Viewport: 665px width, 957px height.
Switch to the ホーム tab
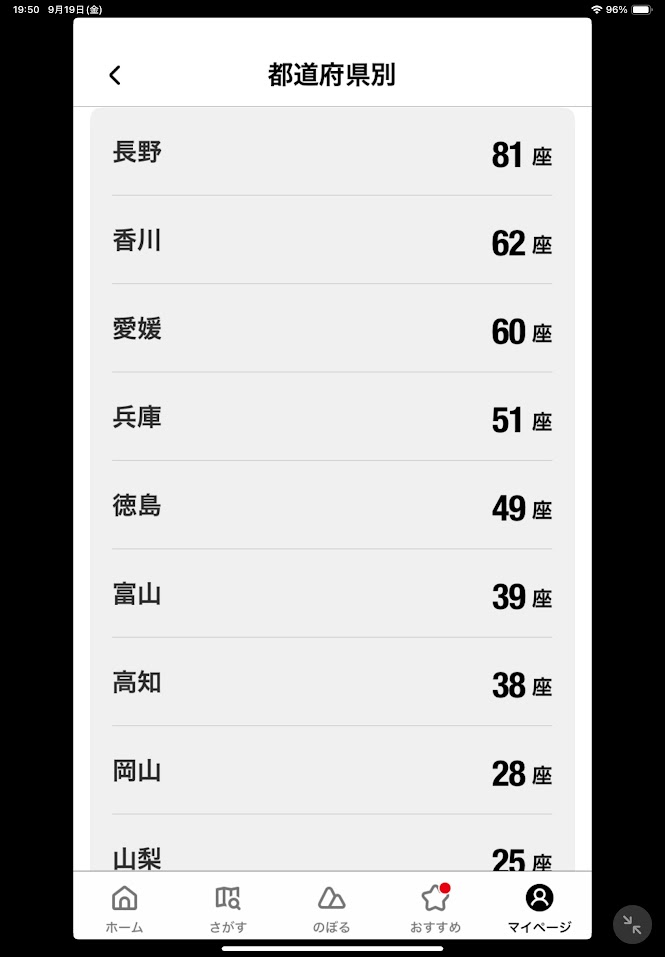[x=125, y=908]
